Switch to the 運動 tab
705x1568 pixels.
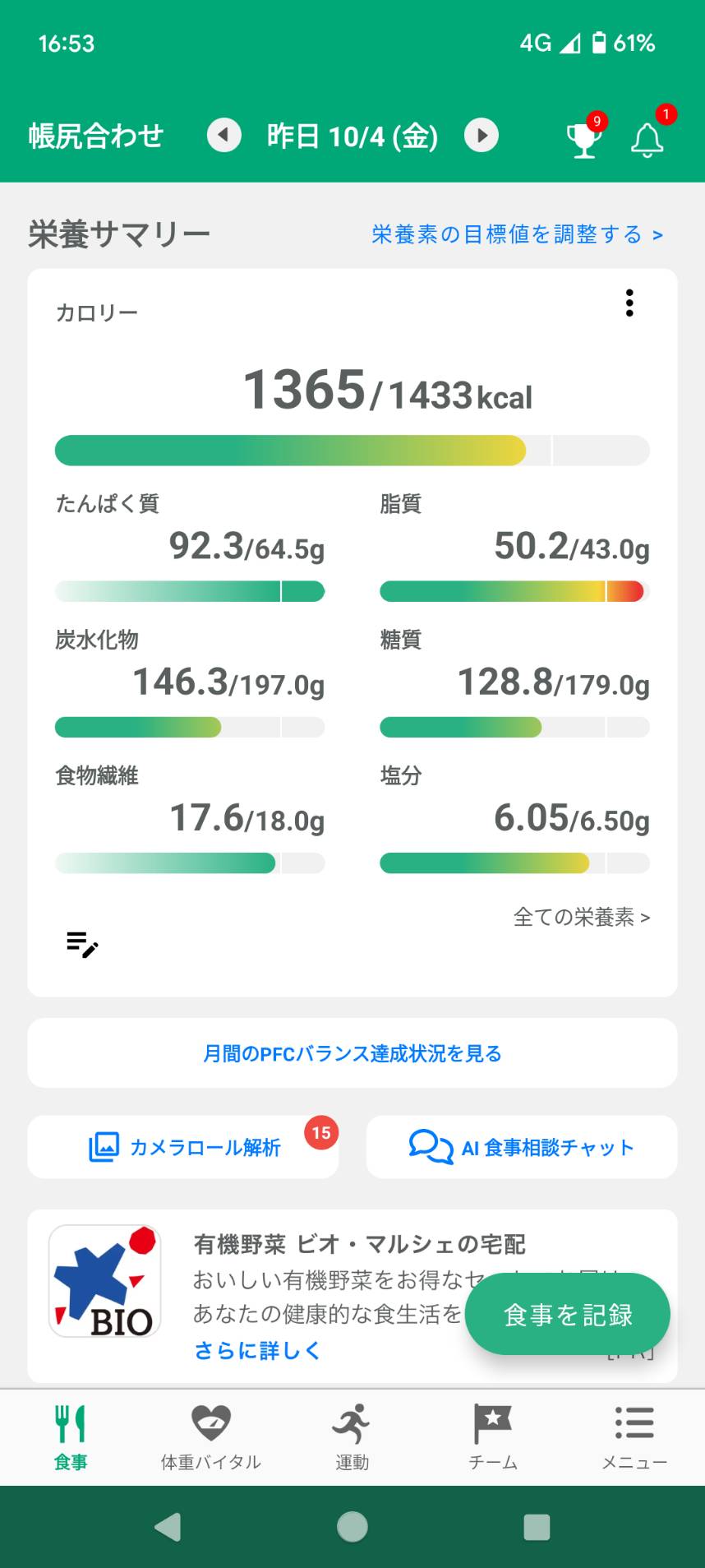(352, 1437)
